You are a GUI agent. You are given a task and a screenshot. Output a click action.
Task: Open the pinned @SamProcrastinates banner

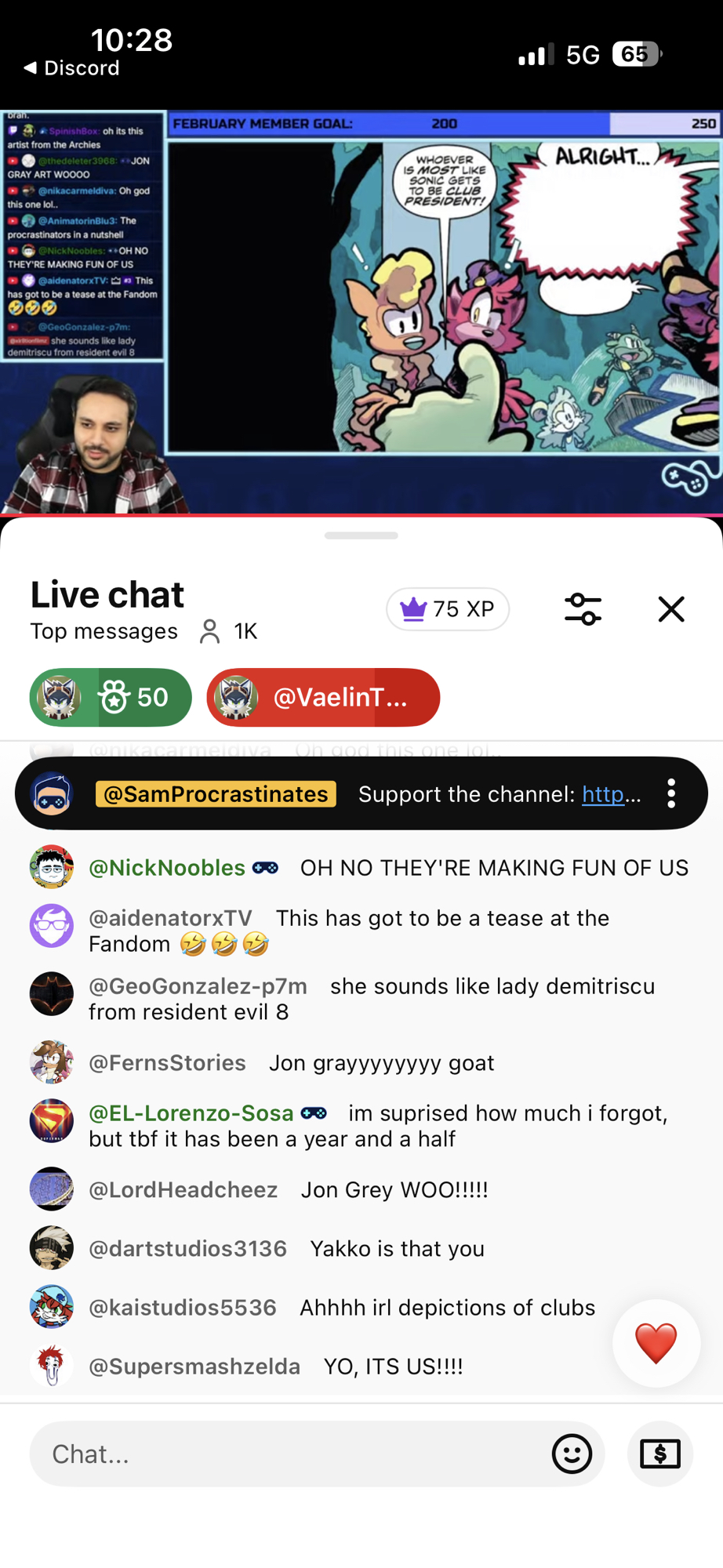pyautogui.click(x=216, y=794)
